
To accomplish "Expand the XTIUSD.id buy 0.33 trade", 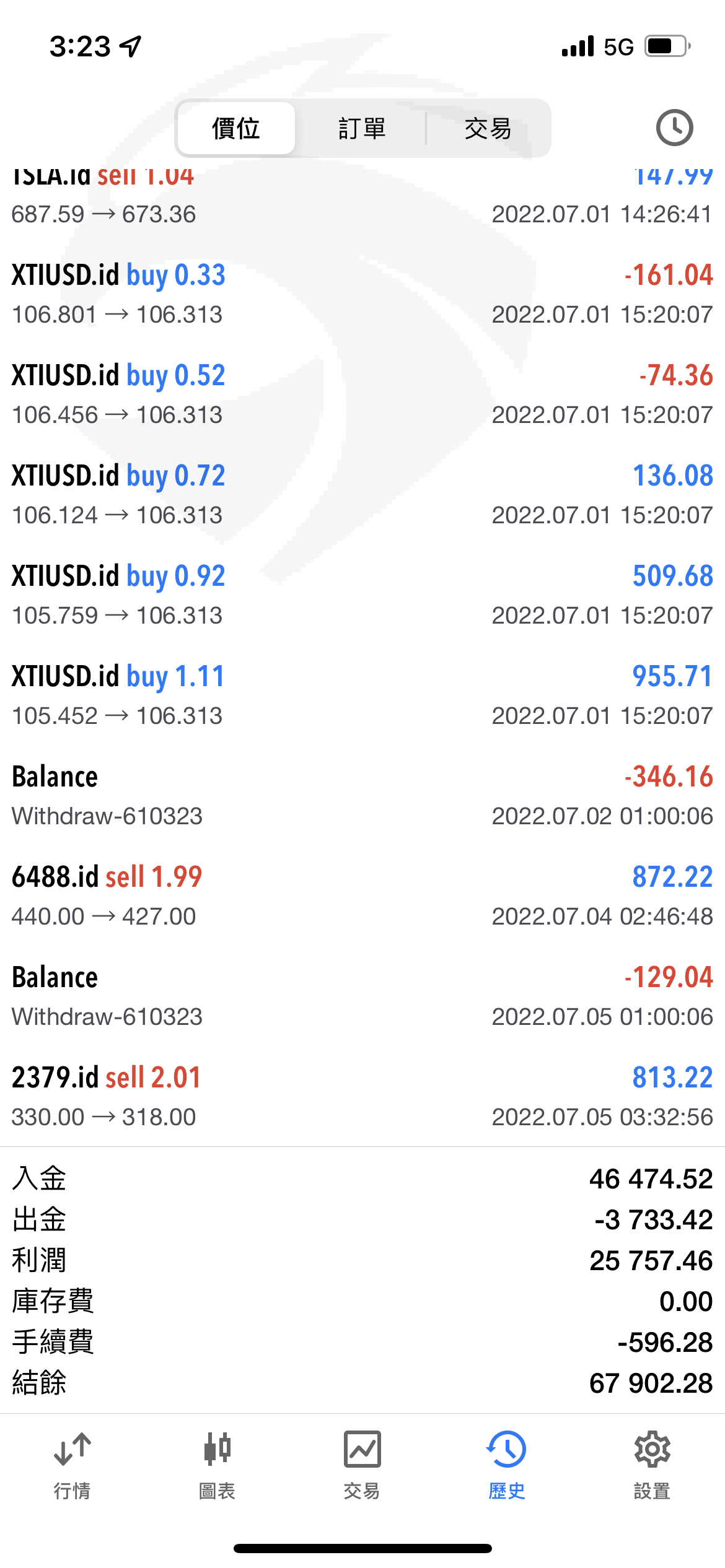I will (362, 294).
